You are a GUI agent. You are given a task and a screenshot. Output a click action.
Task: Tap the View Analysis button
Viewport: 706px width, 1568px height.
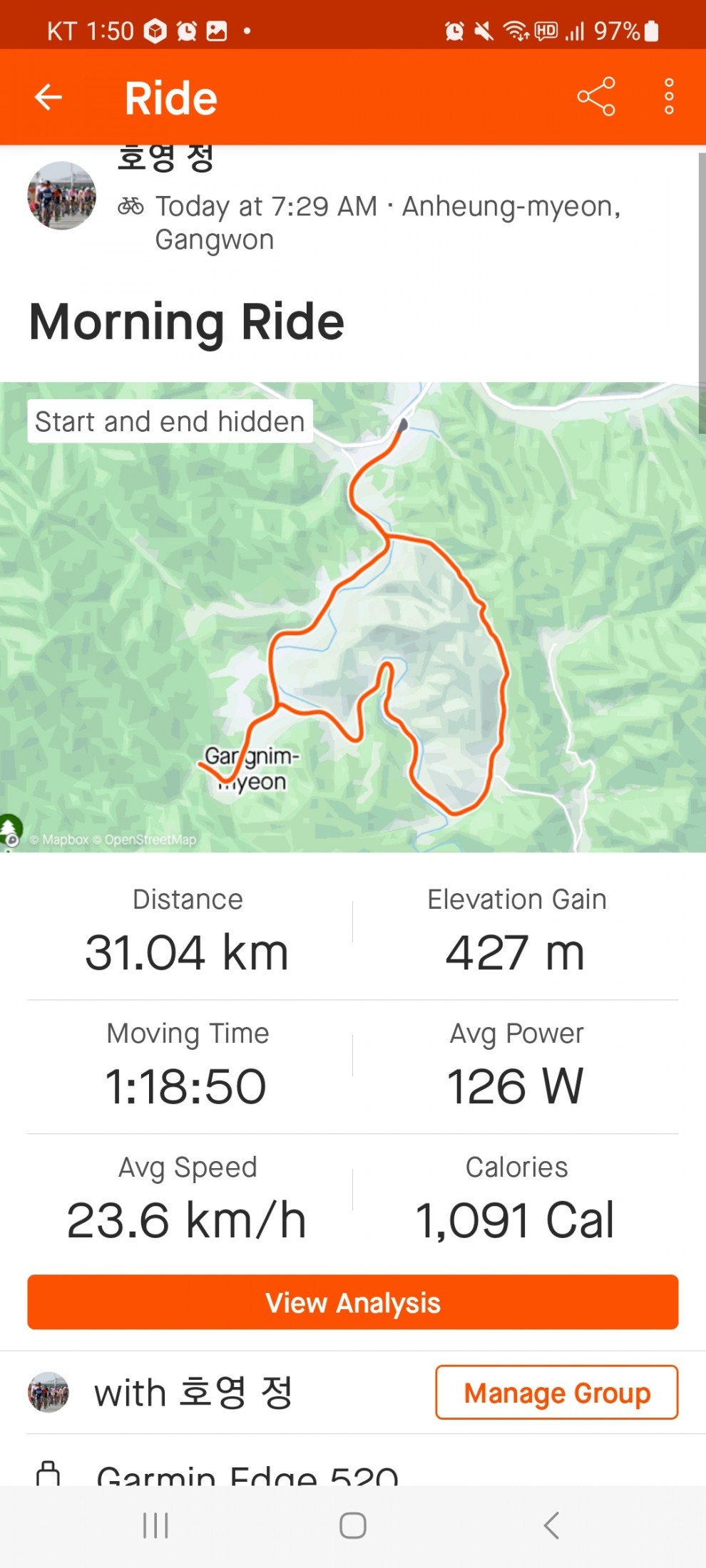coord(353,1302)
